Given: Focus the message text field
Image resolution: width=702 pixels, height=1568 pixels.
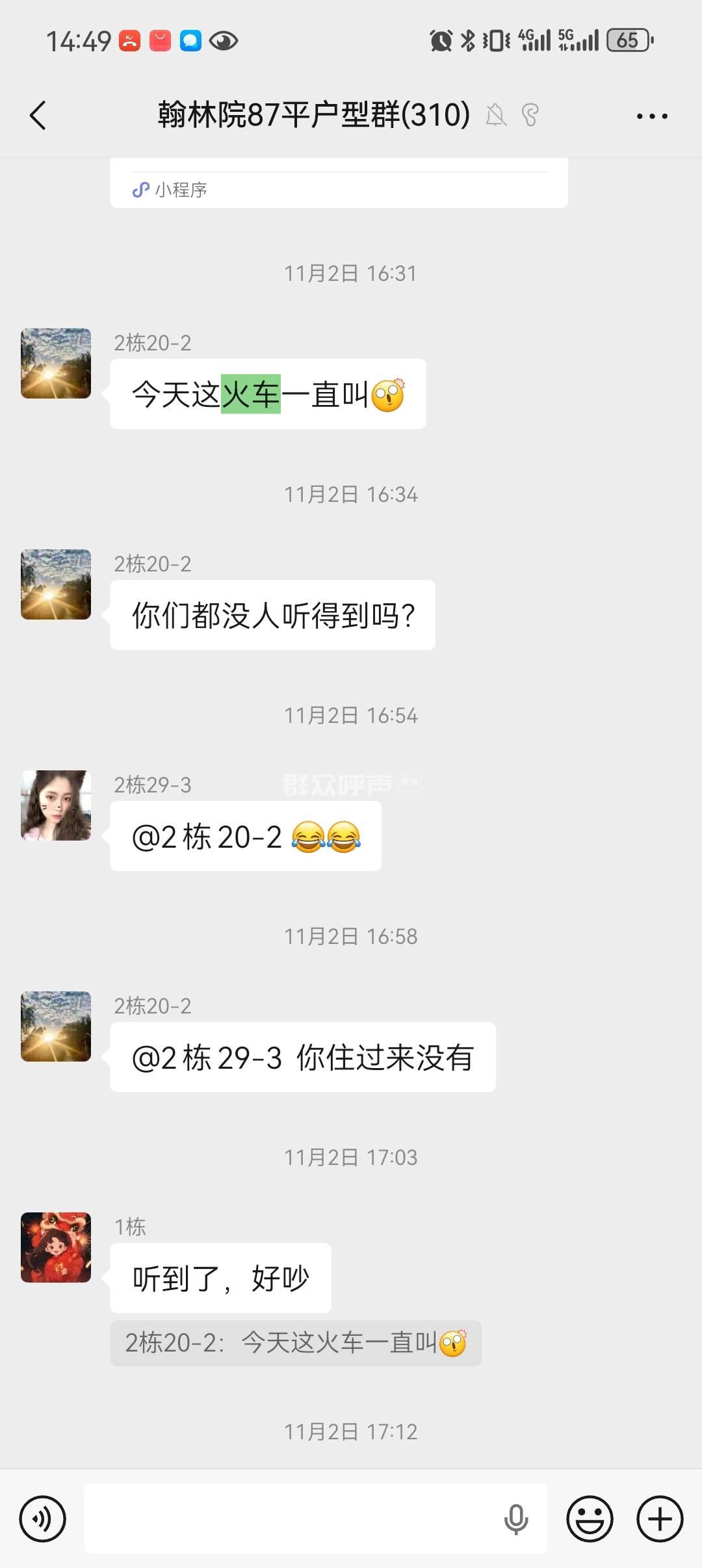Looking at the screenshot, I should [x=292, y=1519].
